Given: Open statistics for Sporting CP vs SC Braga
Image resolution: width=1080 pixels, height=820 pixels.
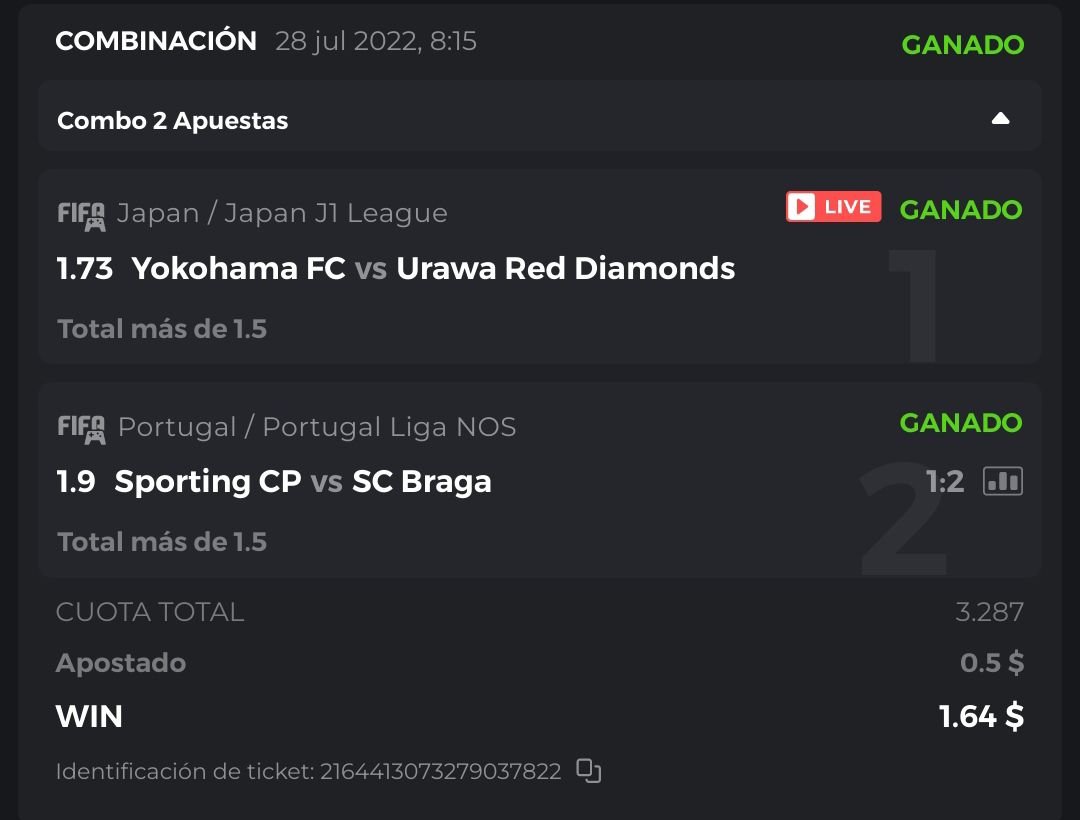Looking at the screenshot, I should pyautogui.click(x=1002, y=482).
